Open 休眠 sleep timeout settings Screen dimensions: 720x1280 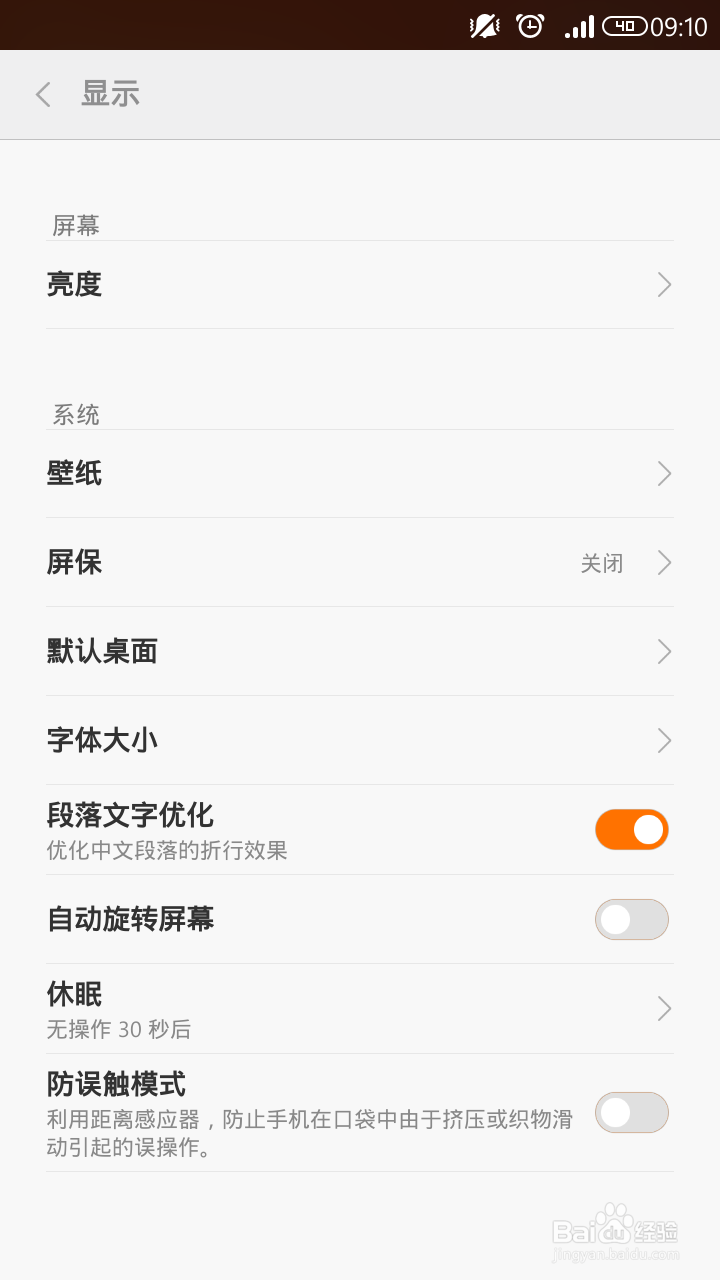pos(360,1008)
